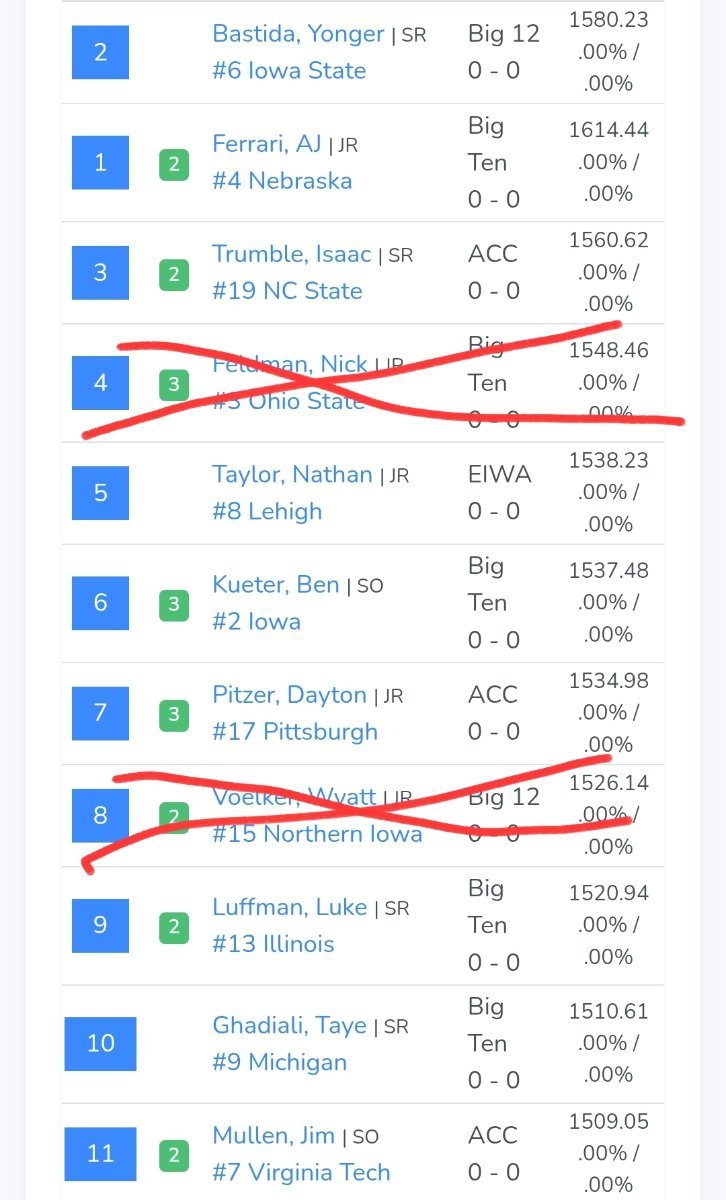Open the #6 Iowa State team link
This screenshot has width=726, height=1200.
point(289,71)
